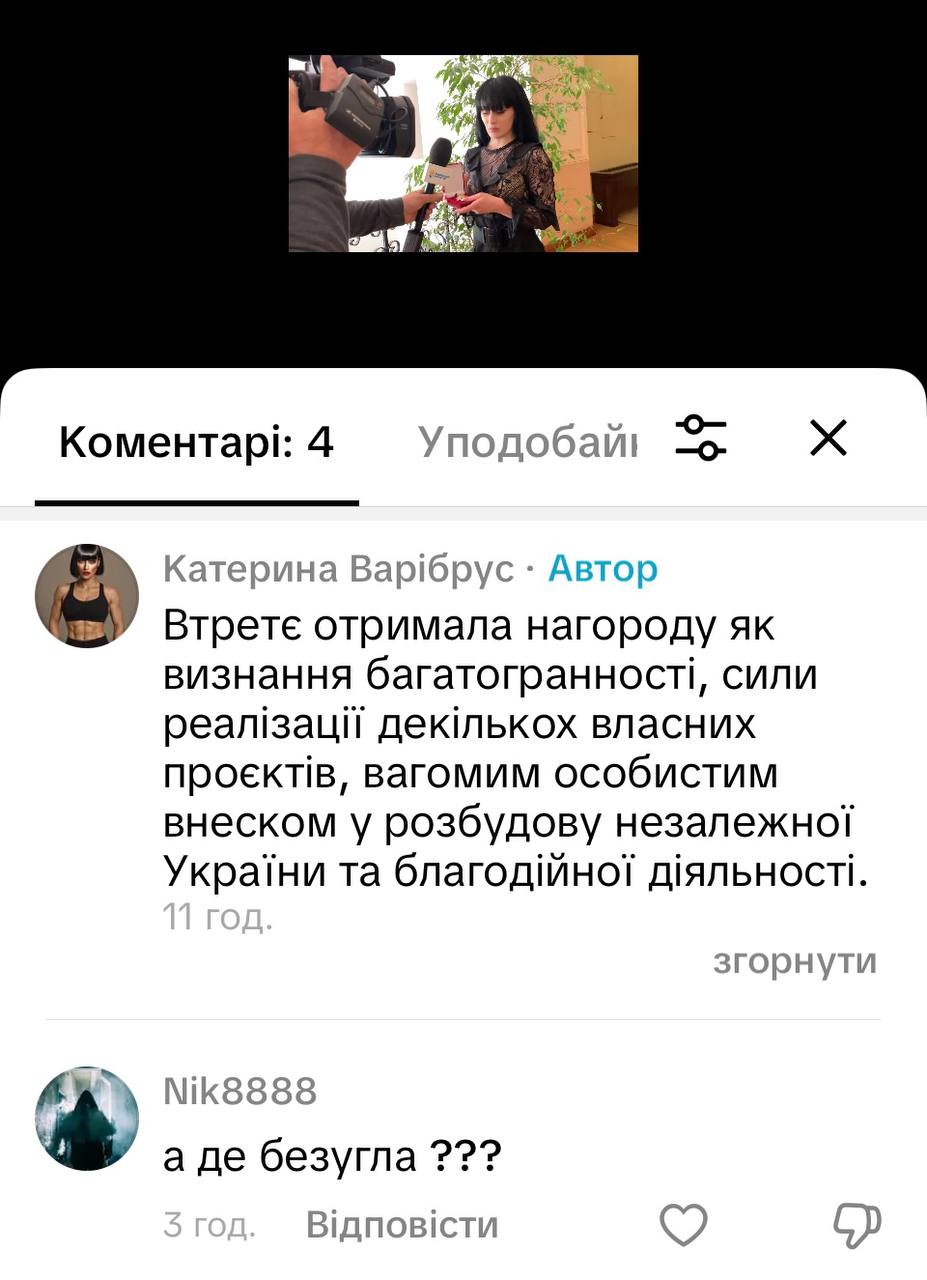Dislike the comment from Nik8888

point(857,1225)
